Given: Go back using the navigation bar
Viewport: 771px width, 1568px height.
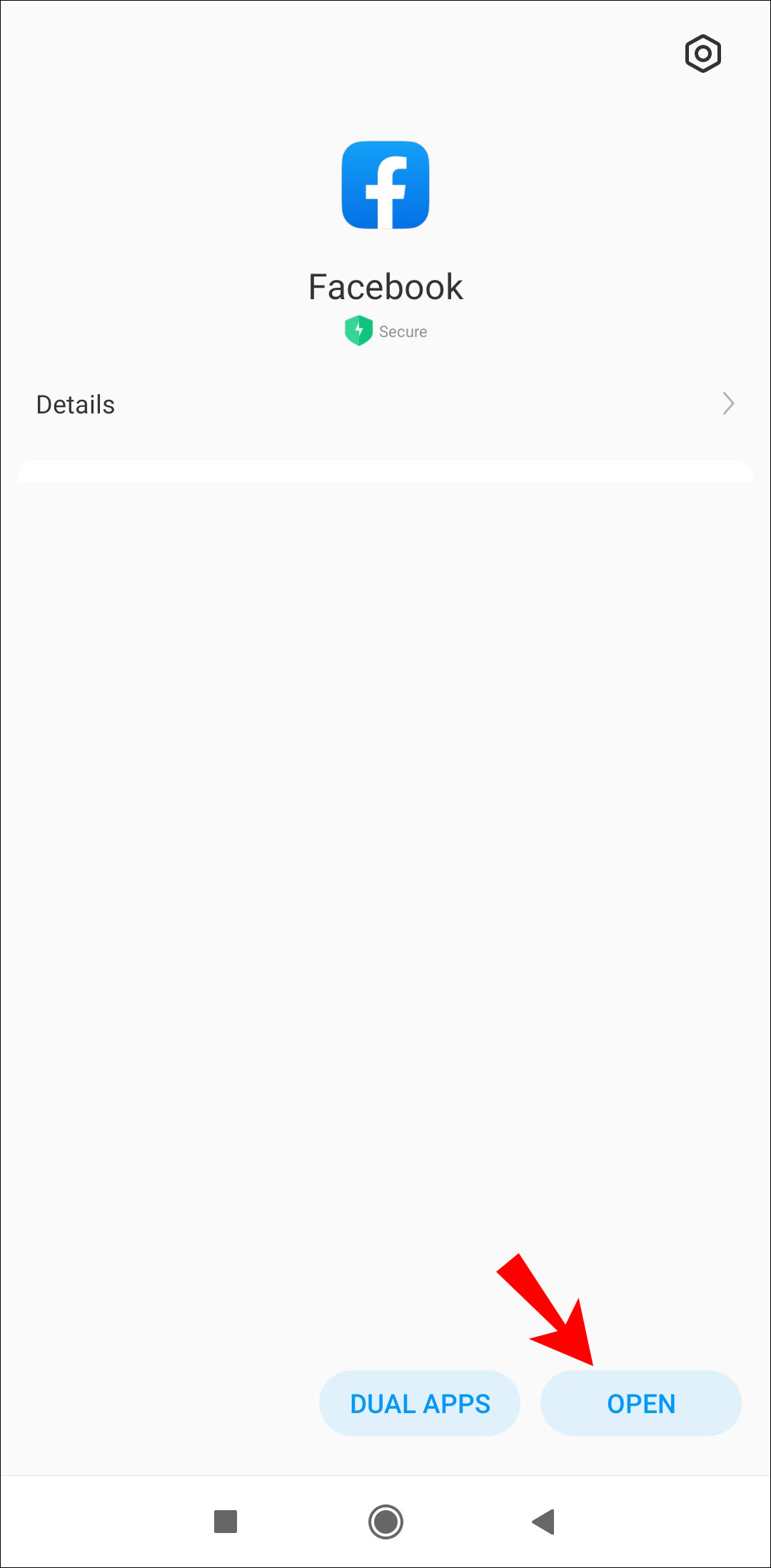Looking at the screenshot, I should 544,1522.
